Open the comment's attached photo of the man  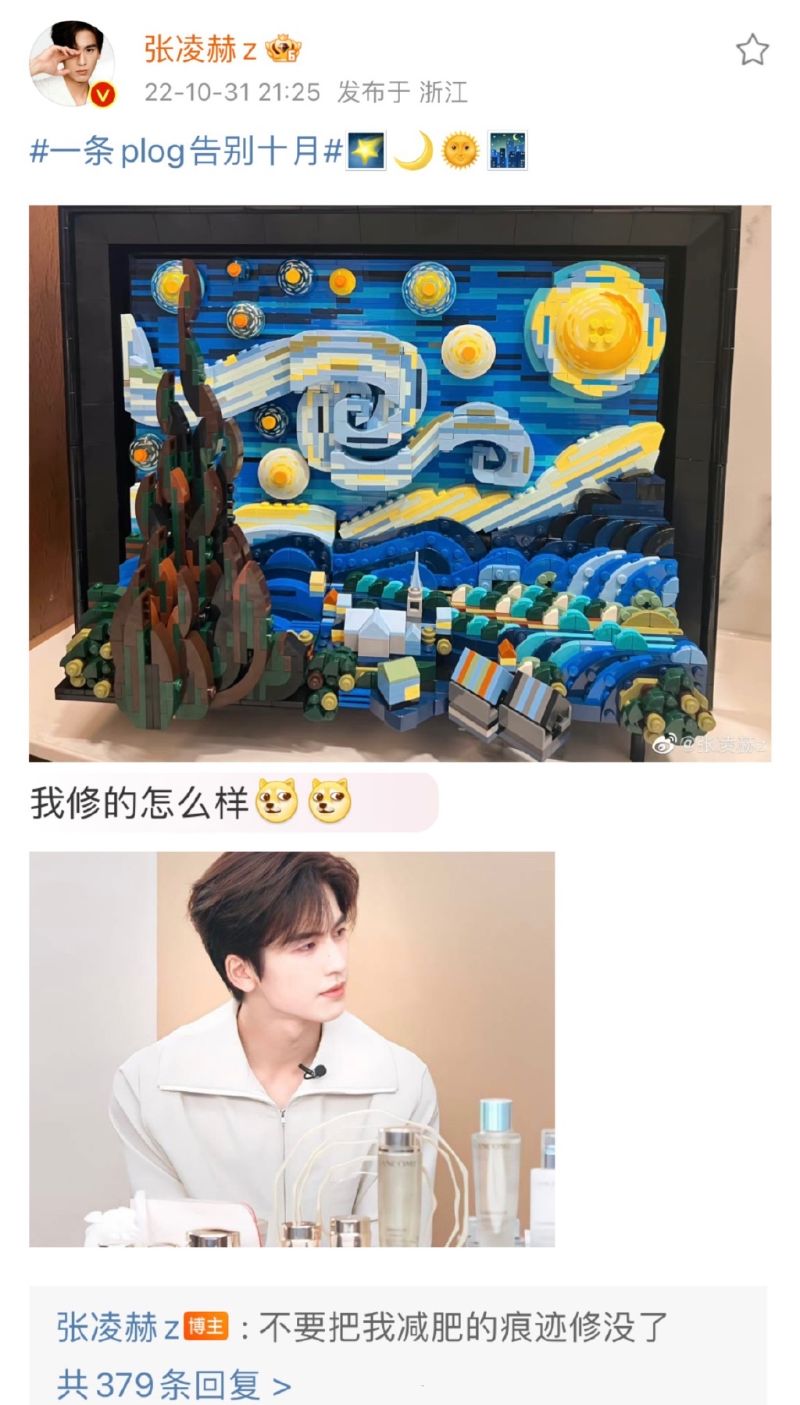click(x=291, y=1049)
